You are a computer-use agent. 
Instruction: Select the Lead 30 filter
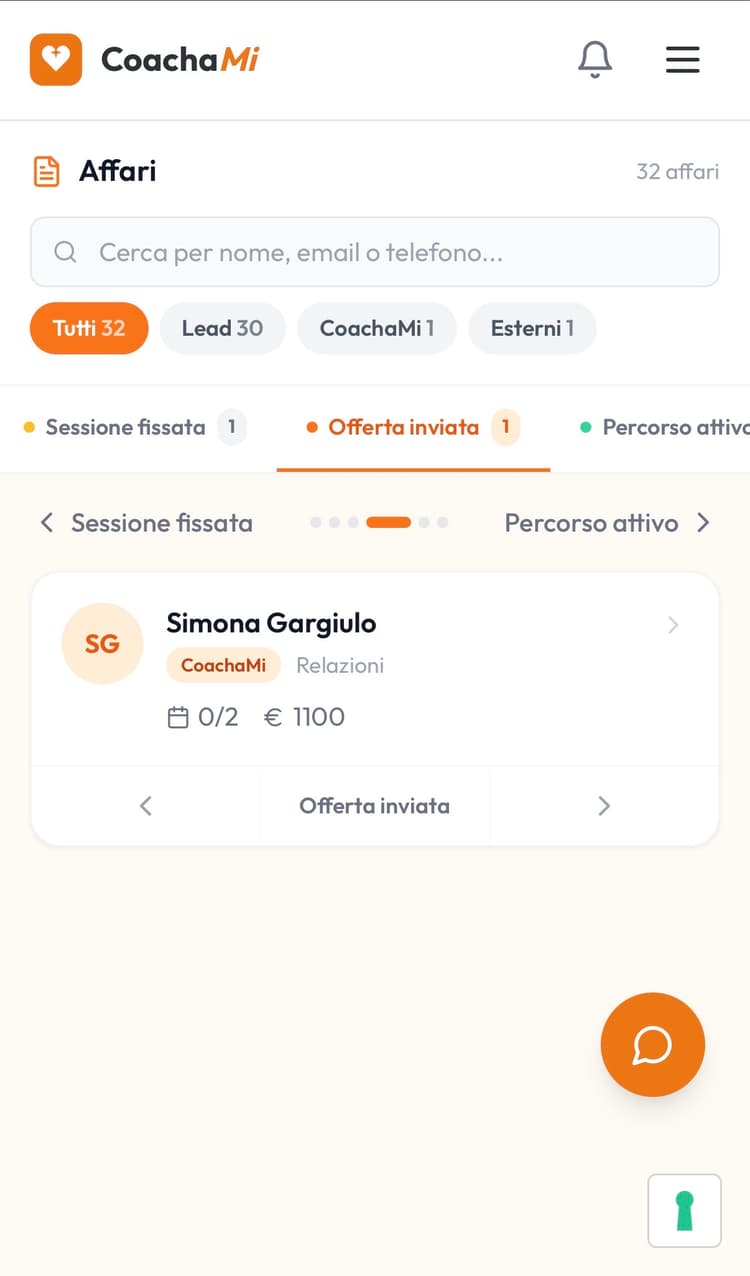[222, 328]
